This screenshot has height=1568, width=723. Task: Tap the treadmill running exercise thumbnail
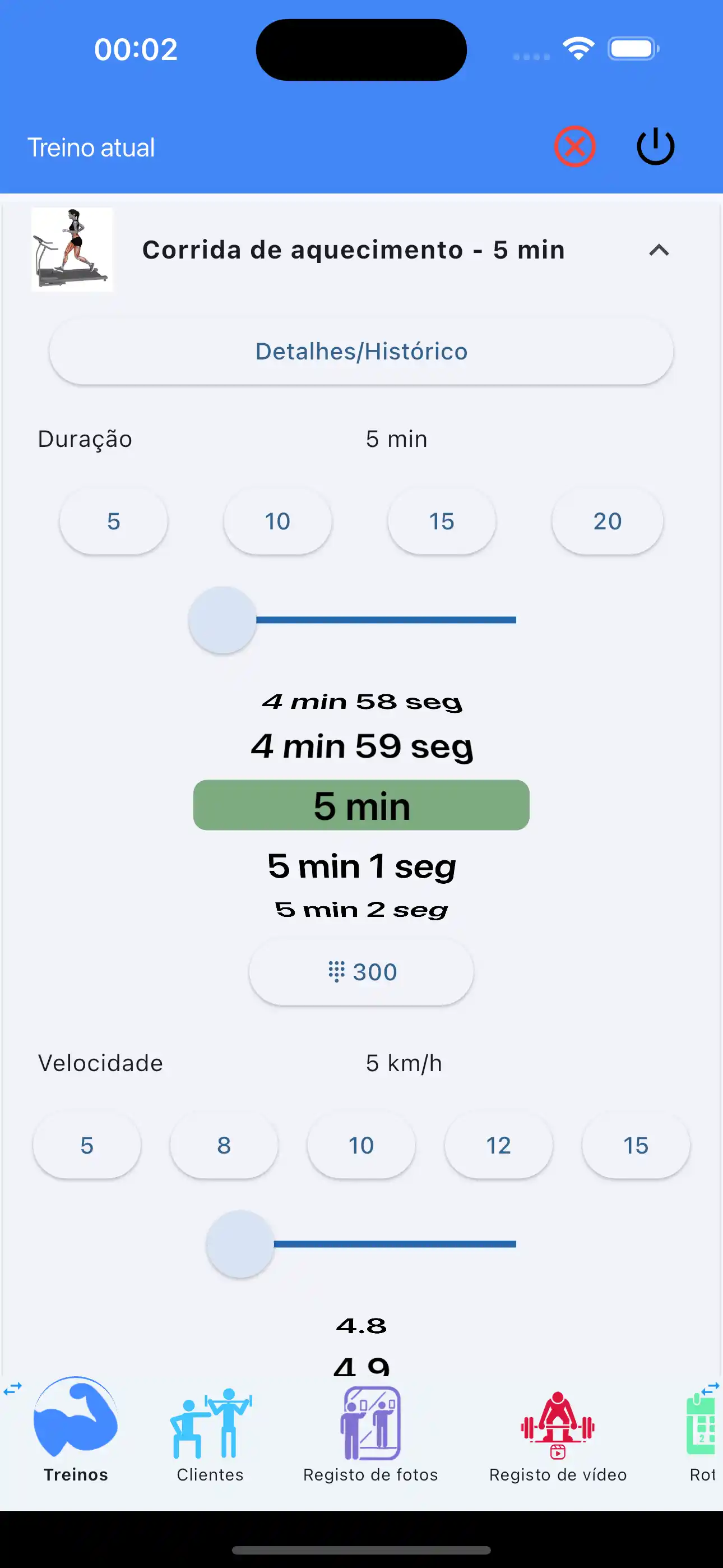pyautogui.click(x=72, y=250)
